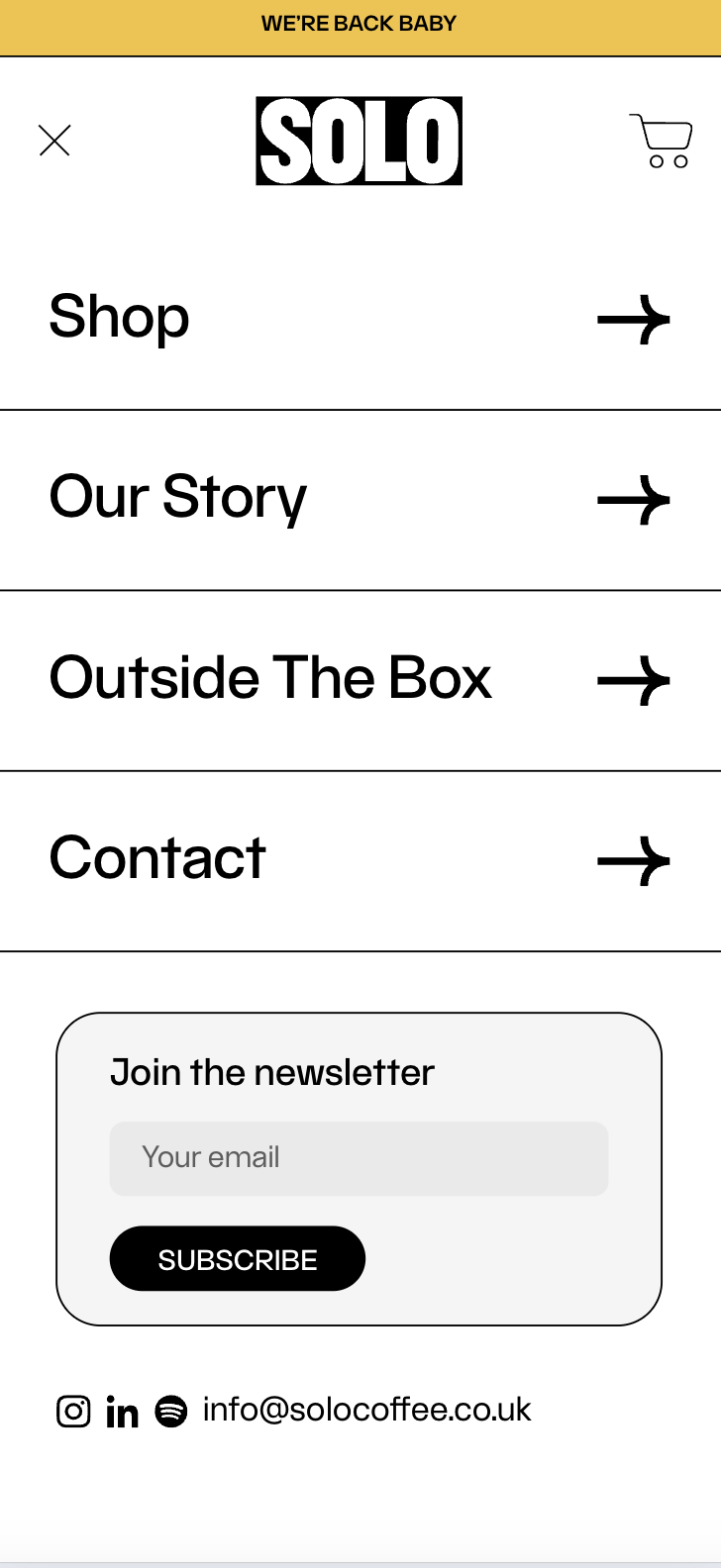Screen dimensions: 721x1568
Task: Open the Spotify link
Action: (x=171, y=1412)
